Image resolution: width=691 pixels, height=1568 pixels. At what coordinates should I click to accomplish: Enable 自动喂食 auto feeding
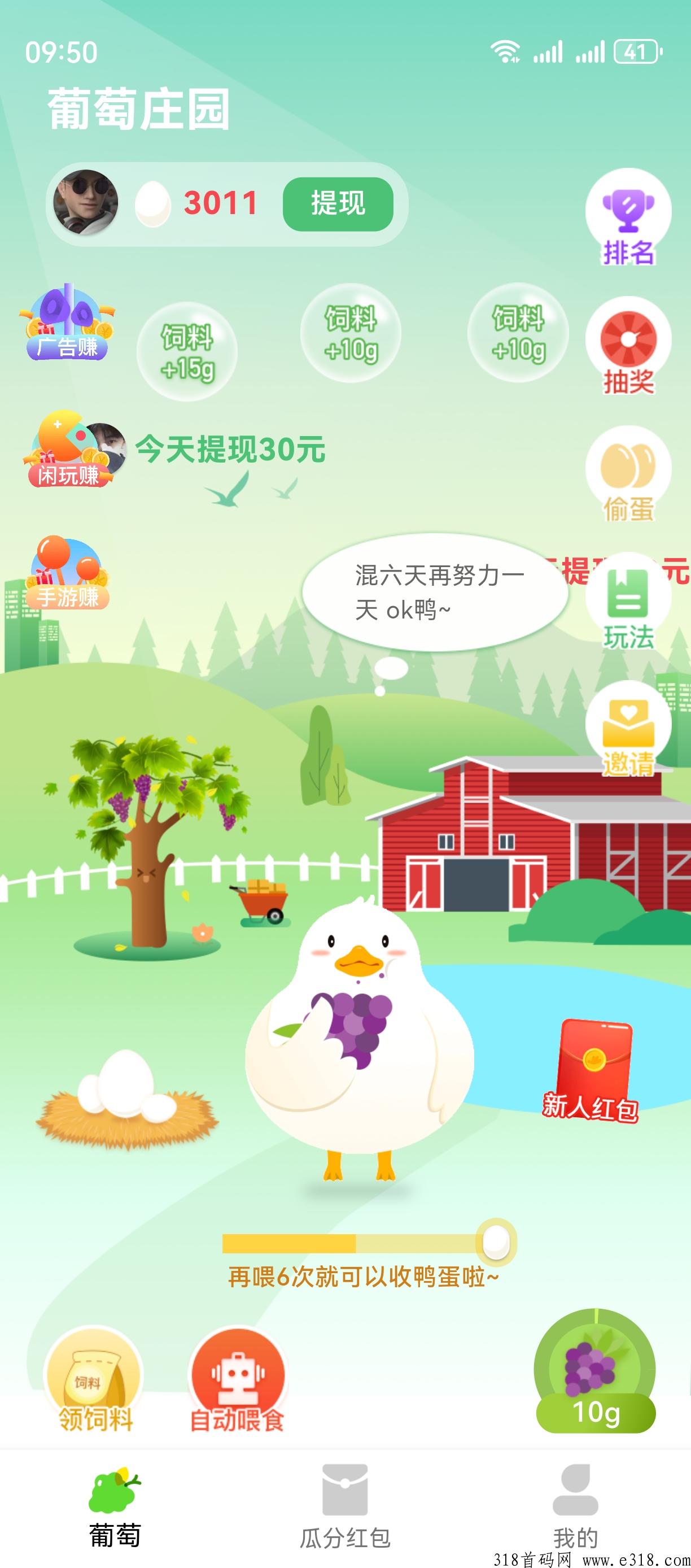pos(237,1380)
